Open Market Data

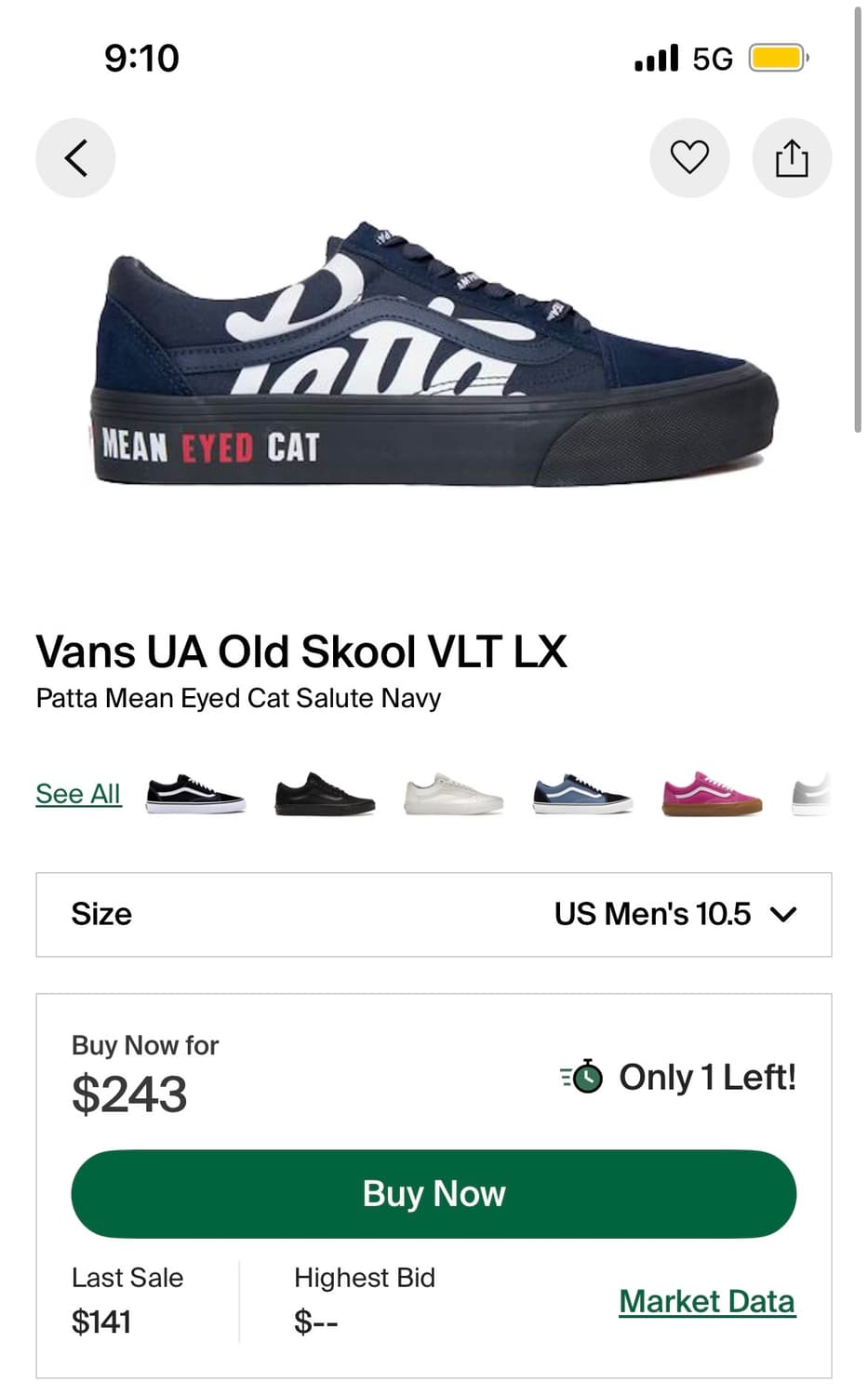[x=707, y=1301]
